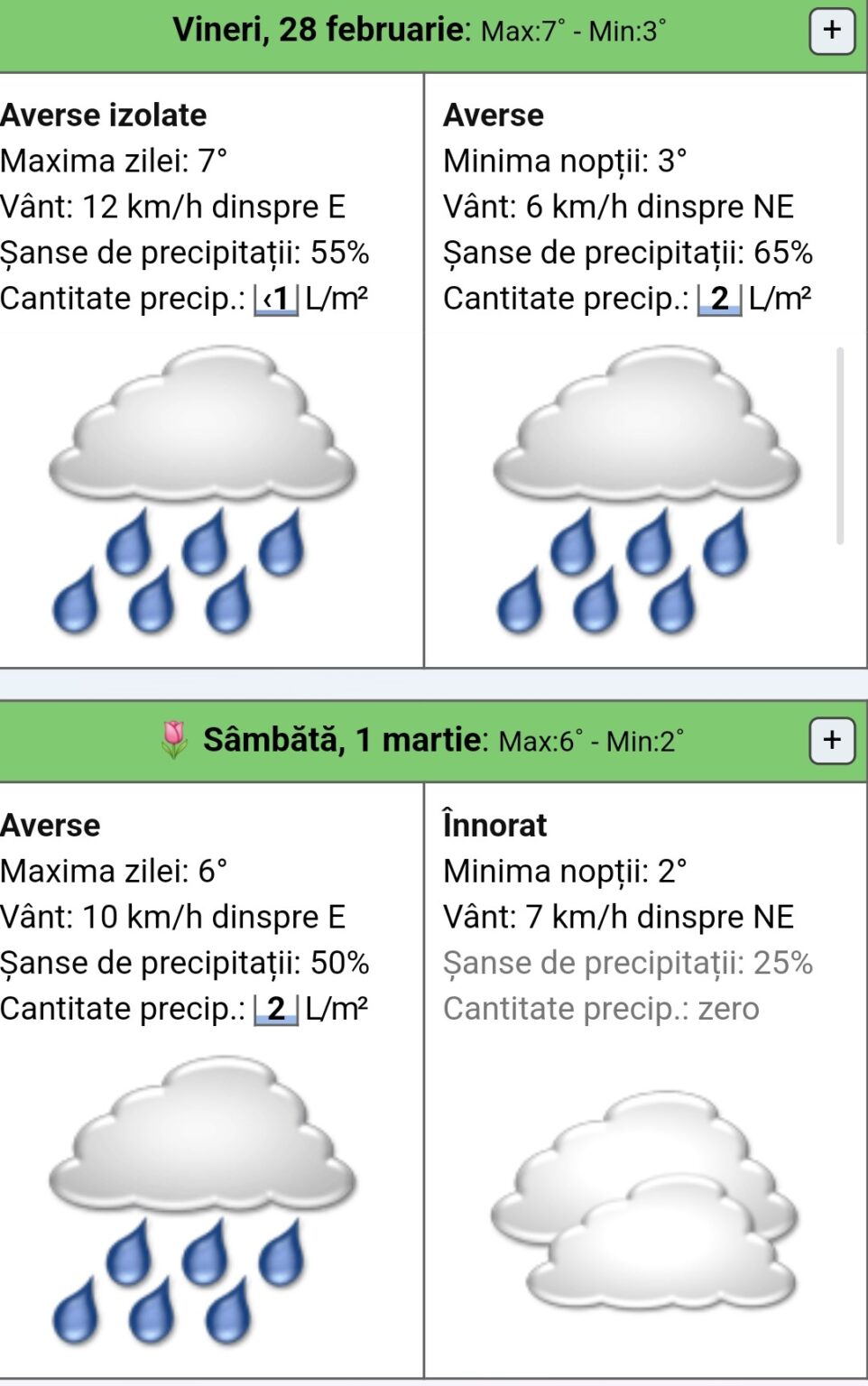Image resolution: width=868 pixels, height=1386 pixels.
Task: Click the Șanse de precipitații: 55% text
Action: point(185,253)
